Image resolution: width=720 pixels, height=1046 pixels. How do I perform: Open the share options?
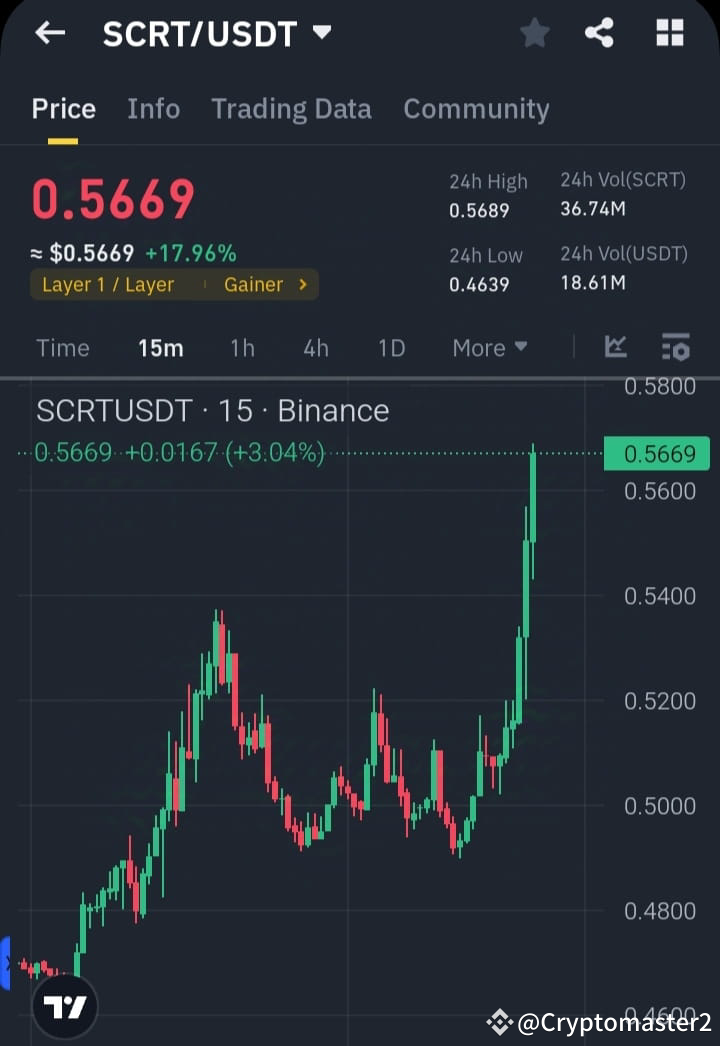(599, 33)
